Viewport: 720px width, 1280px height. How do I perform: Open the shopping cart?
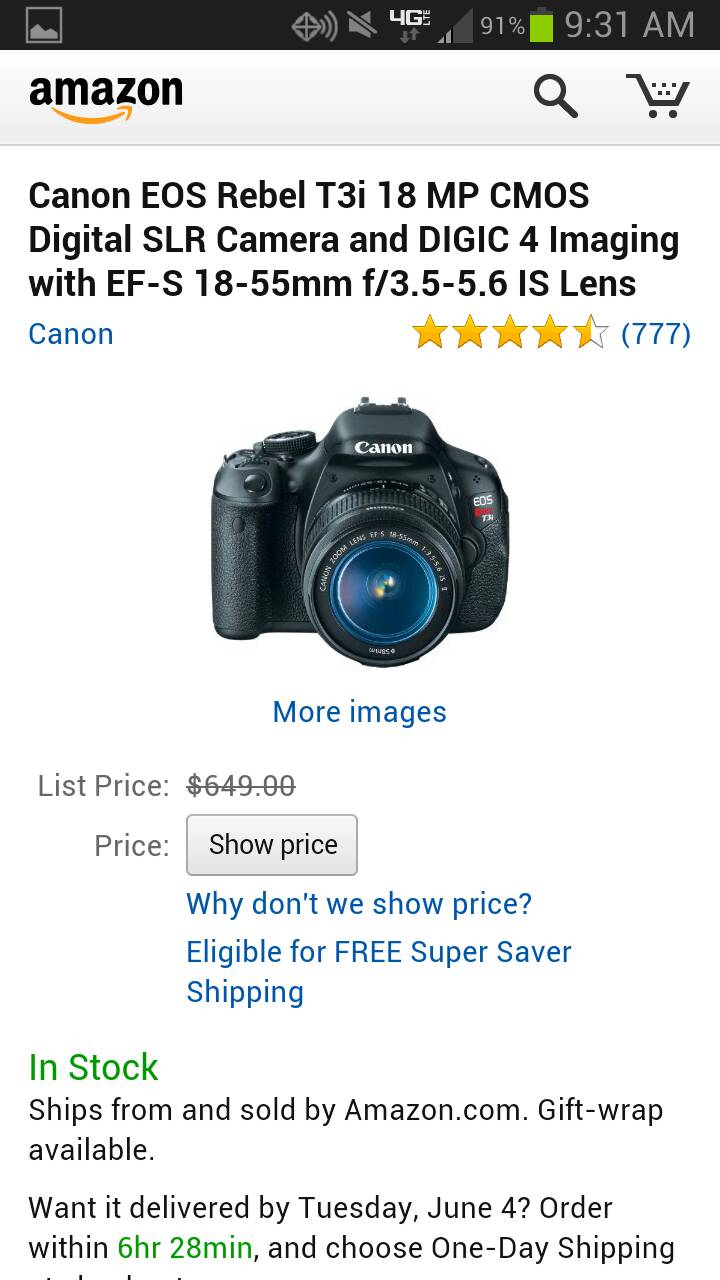tap(658, 96)
